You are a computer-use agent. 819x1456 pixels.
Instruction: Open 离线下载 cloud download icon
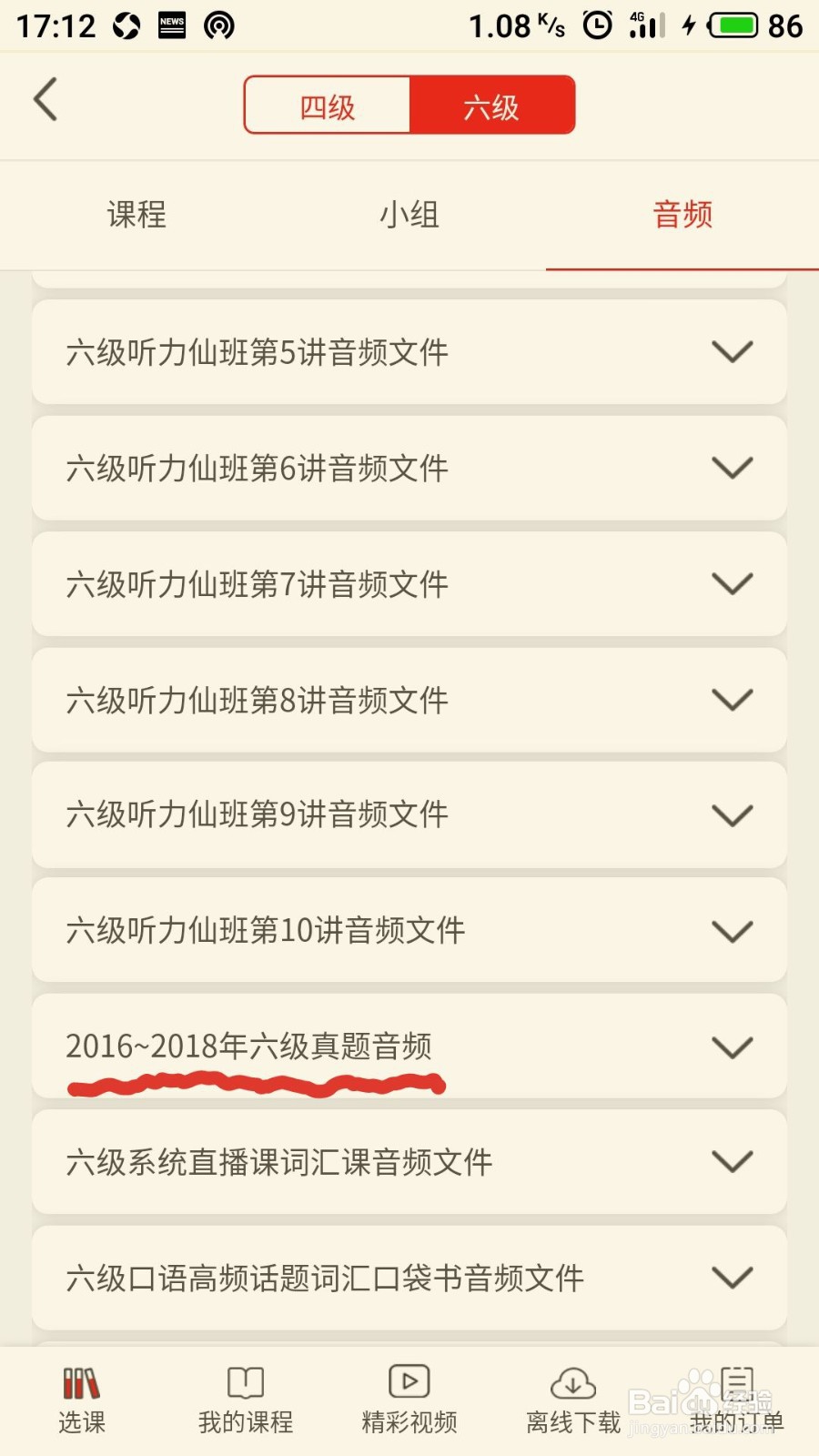point(571,1397)
